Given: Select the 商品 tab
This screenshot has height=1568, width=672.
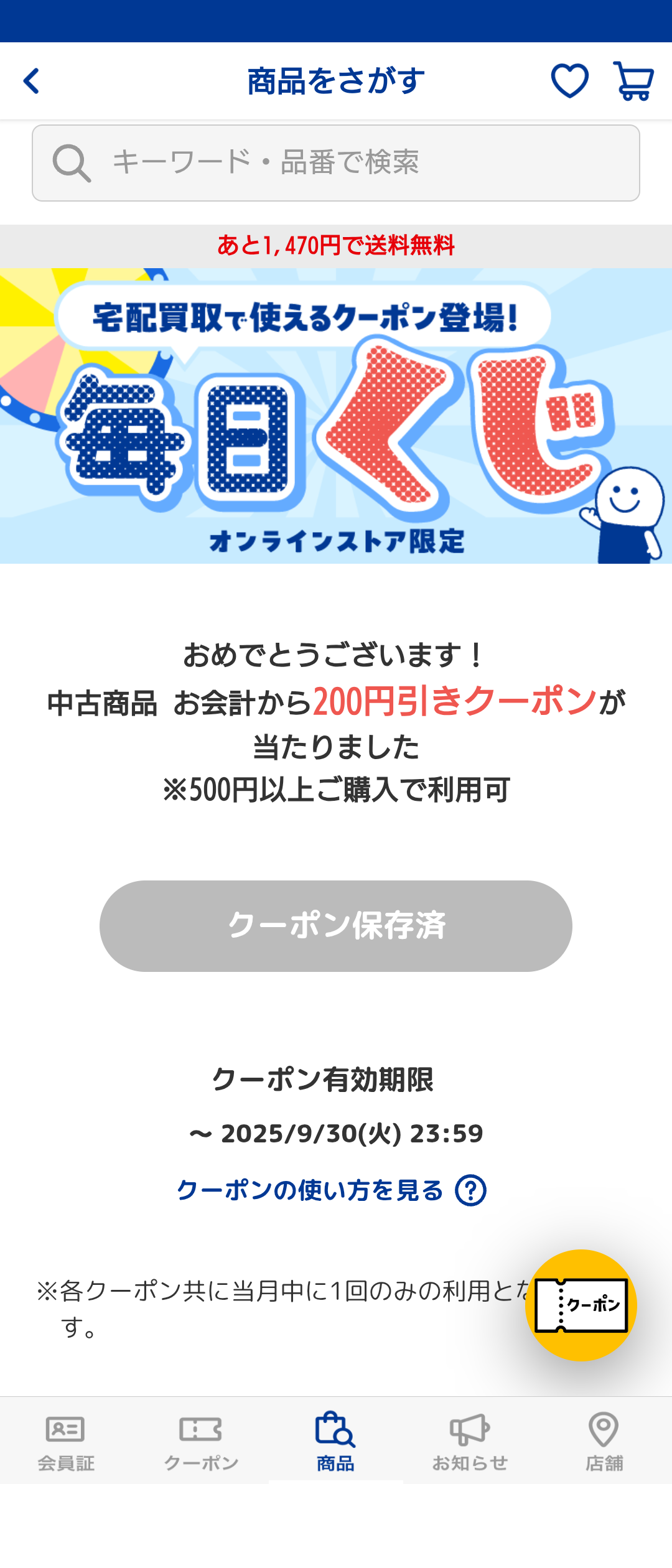Looking at the screenshot, I should pyautogui.click(x=335, y=1441).
